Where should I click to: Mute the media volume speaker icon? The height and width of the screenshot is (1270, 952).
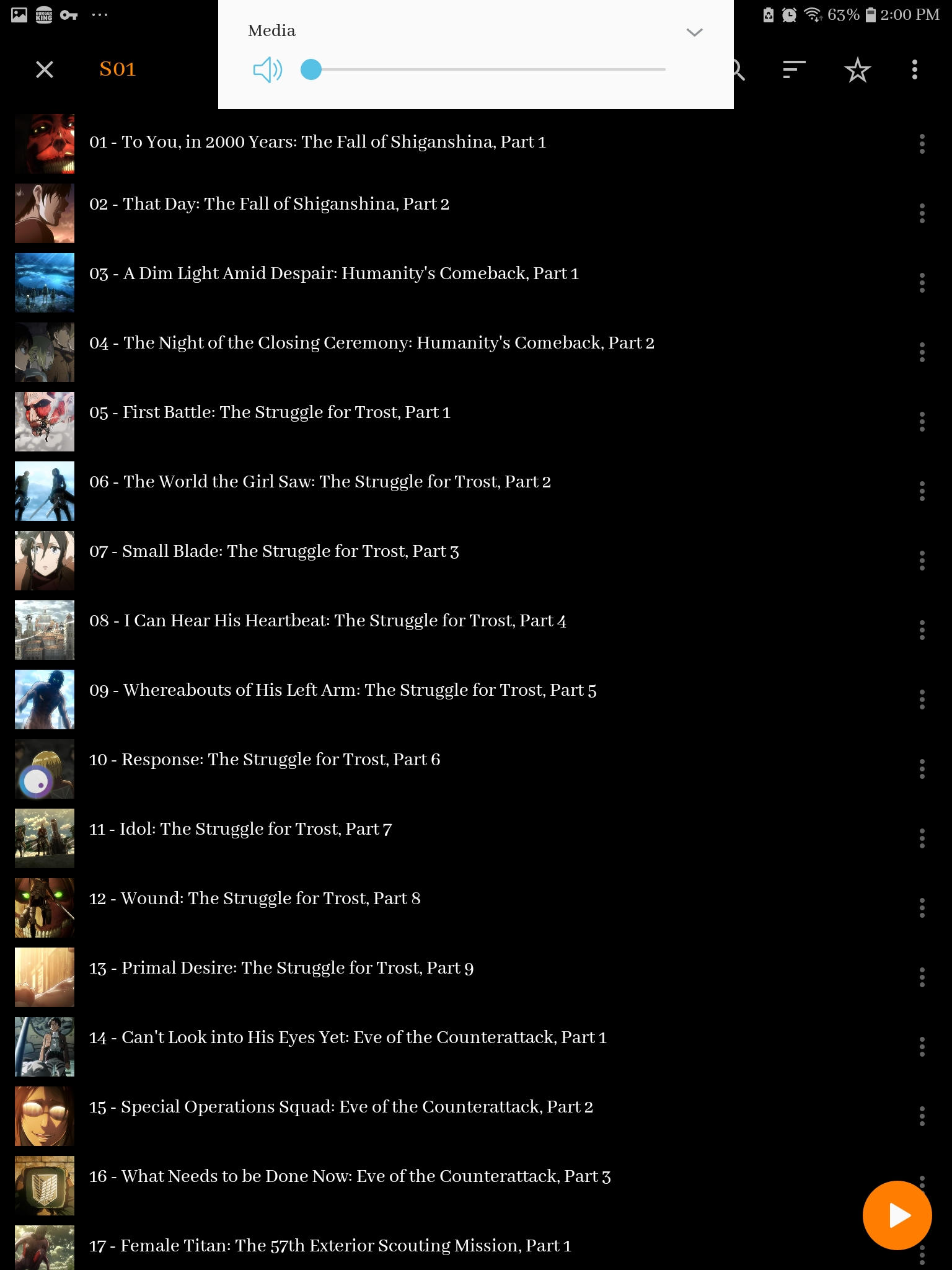(268, 69)
